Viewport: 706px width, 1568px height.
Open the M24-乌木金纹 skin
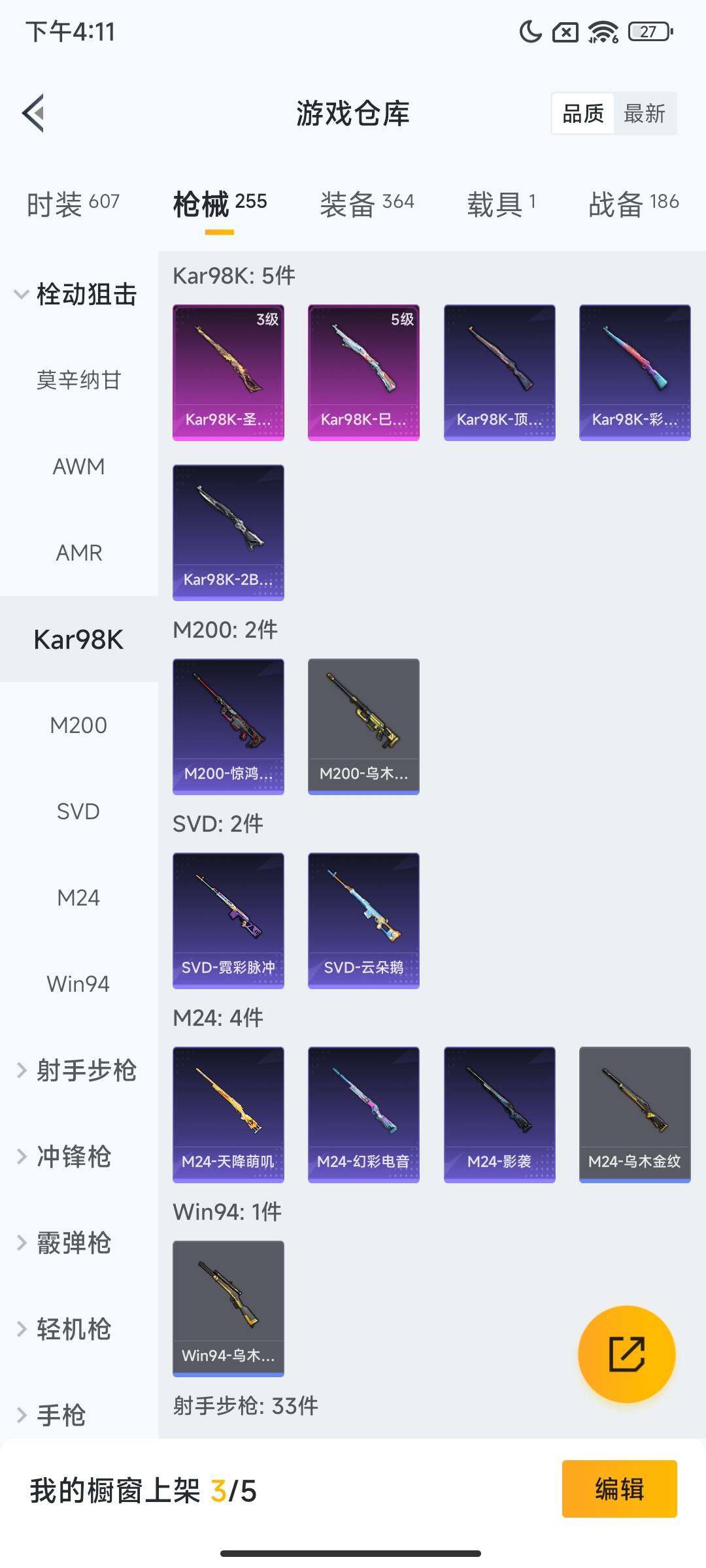click(635, 1114)
